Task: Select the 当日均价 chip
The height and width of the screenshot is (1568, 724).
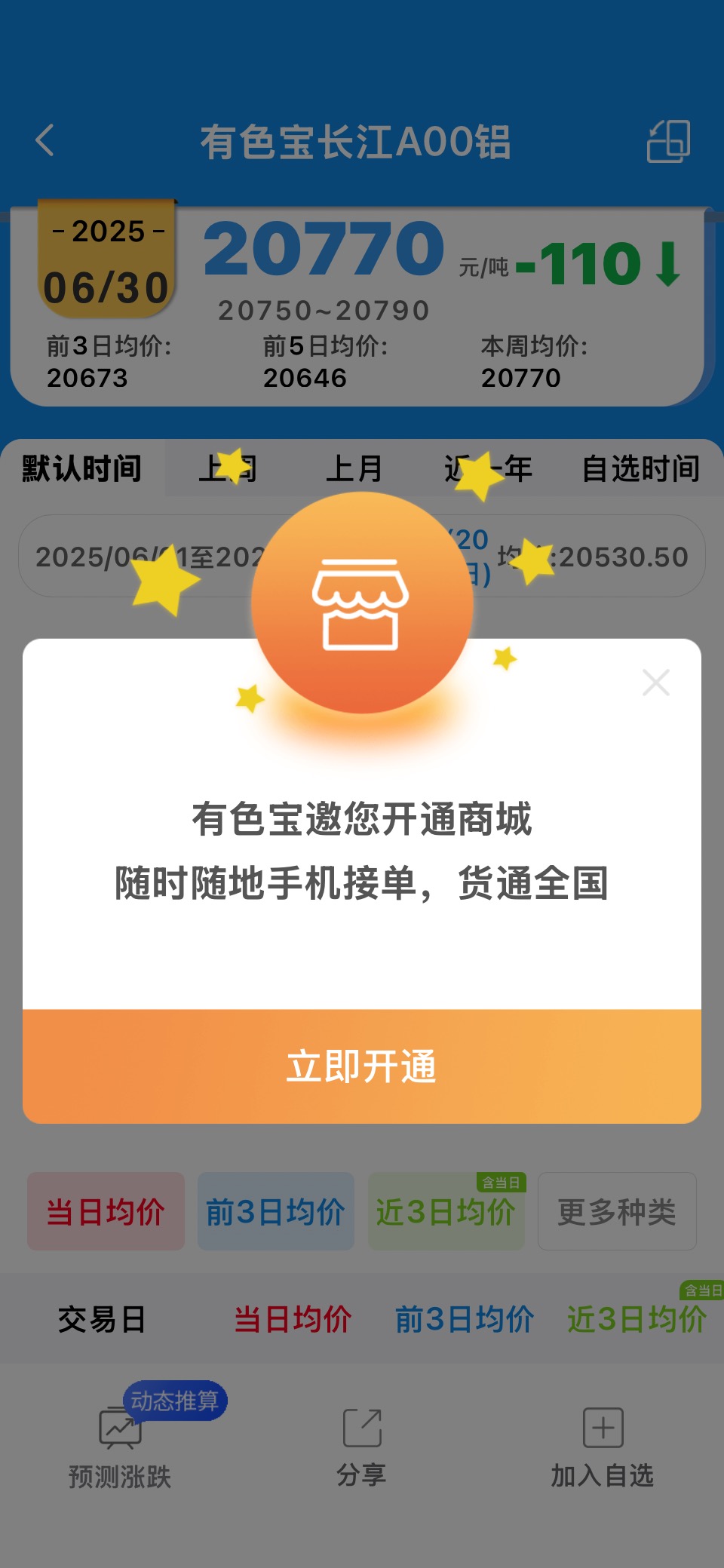Action: 106,1211
